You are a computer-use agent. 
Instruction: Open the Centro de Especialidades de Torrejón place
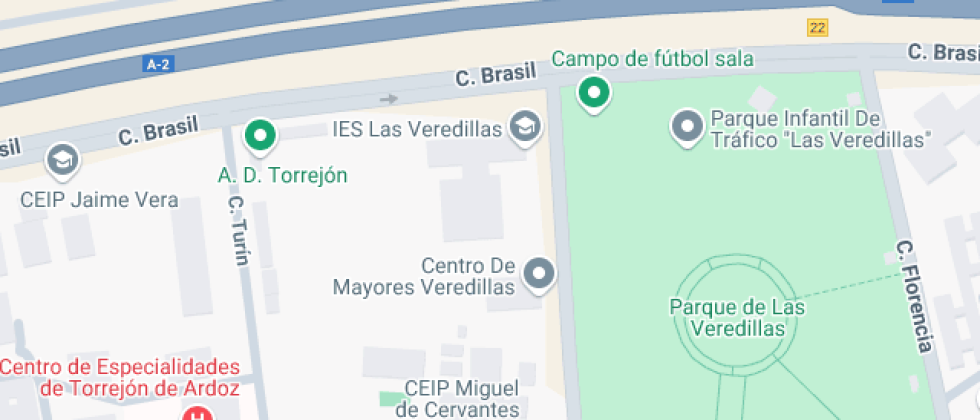point(121,378)
